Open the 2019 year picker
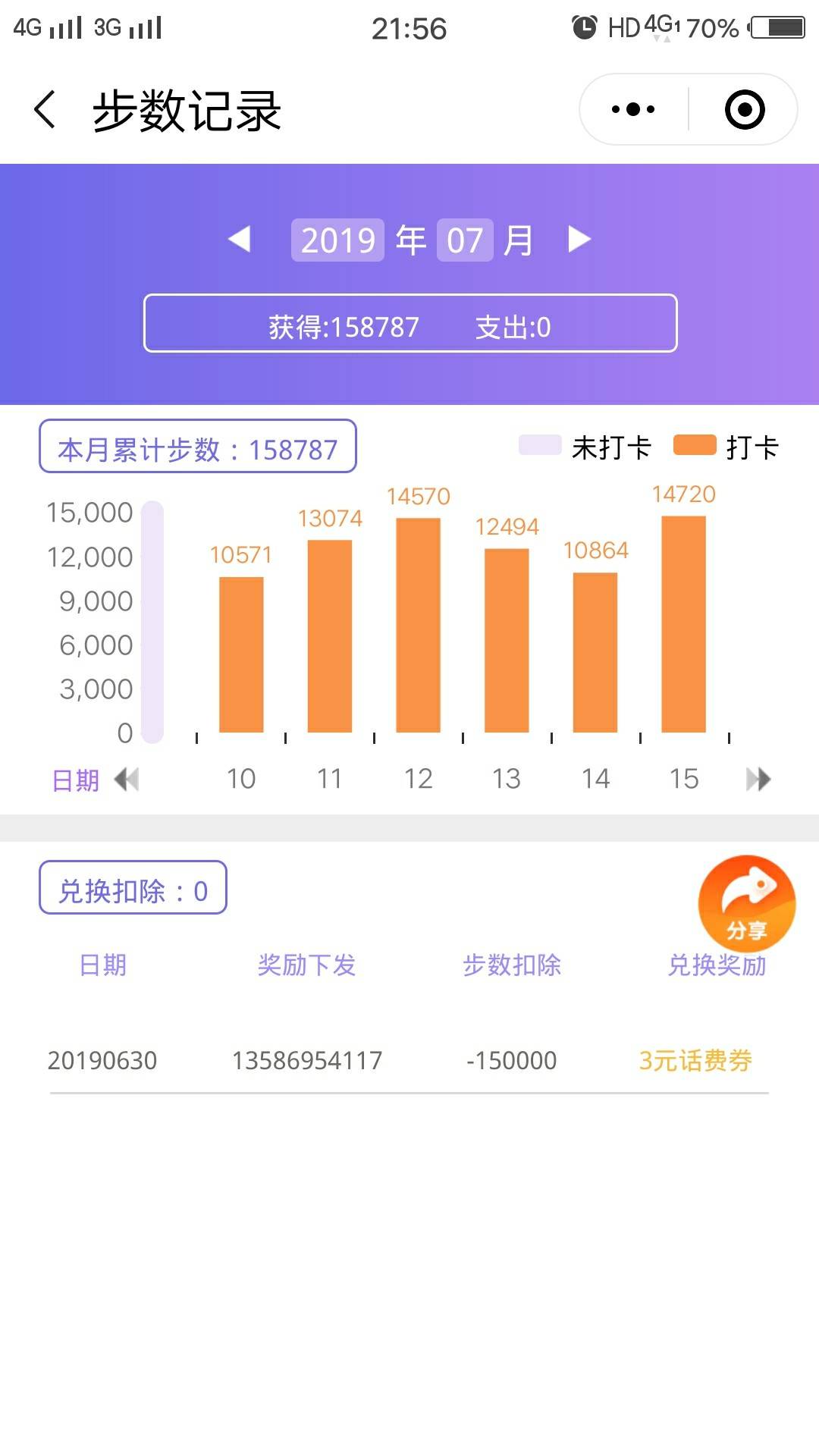This screenshot has height=1456, width=819. coord(338,240)
